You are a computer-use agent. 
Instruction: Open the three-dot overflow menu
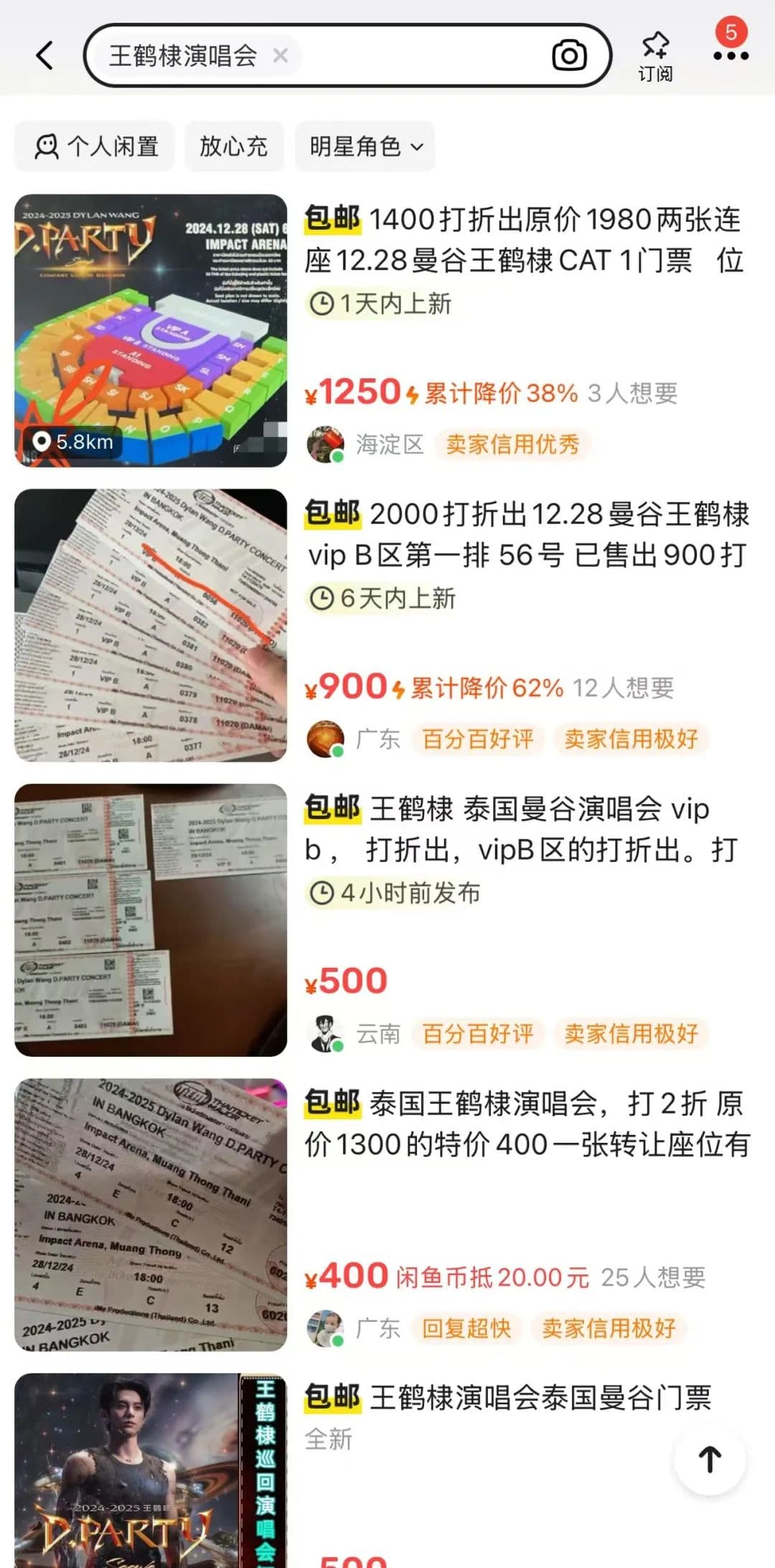tap(731, 55)
